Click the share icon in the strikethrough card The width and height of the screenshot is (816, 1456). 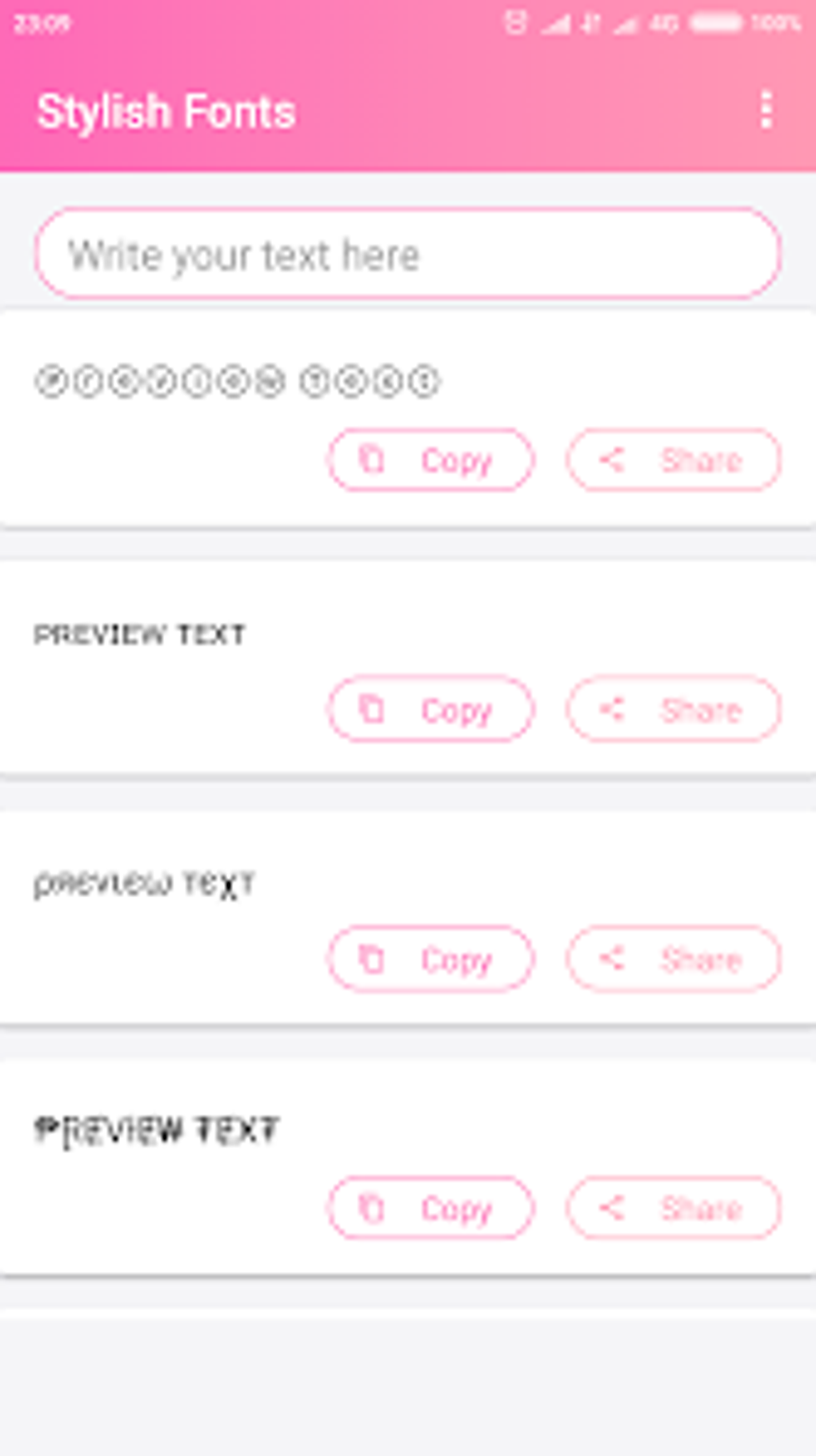[x=613, y=1209]
